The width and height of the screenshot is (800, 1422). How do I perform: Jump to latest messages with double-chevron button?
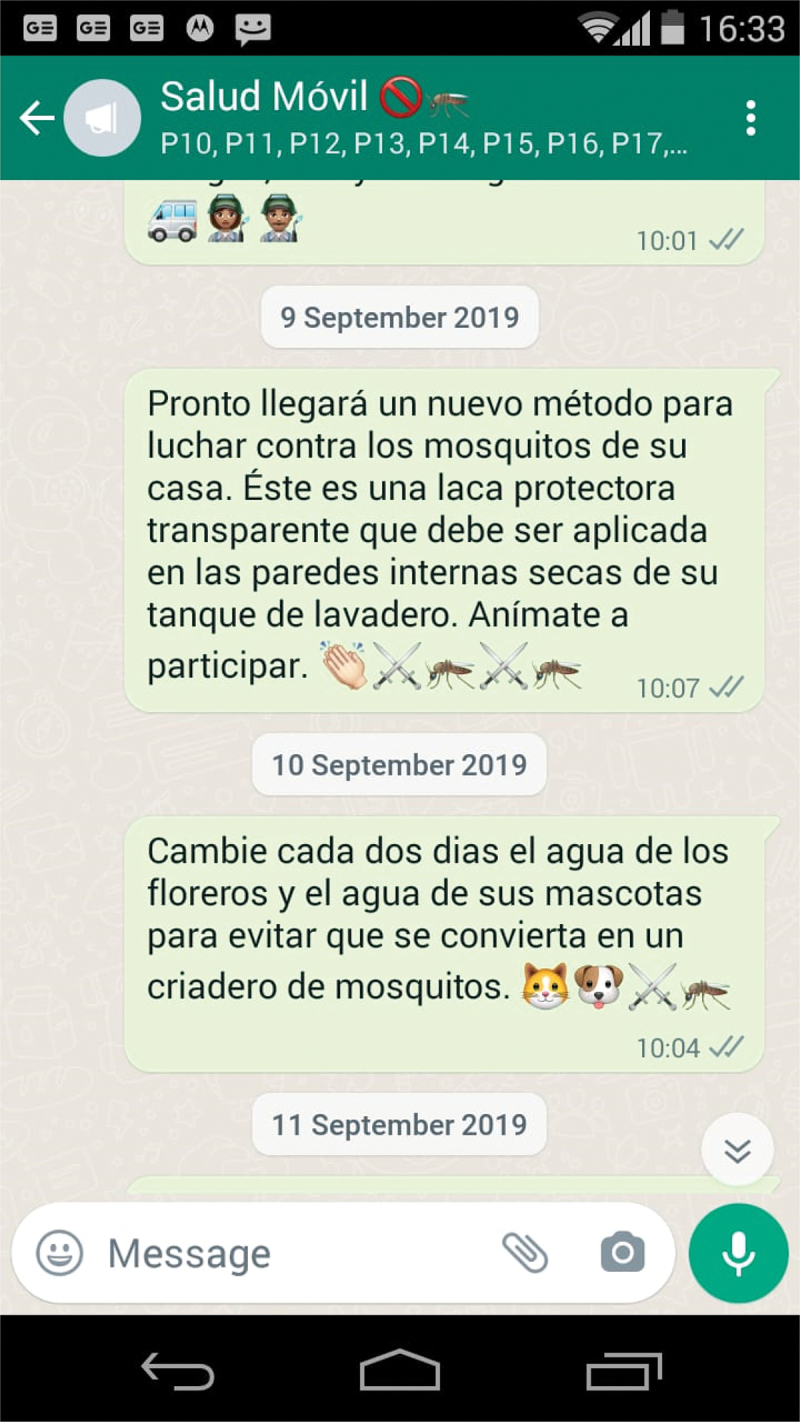click(x=737, y=1150)
